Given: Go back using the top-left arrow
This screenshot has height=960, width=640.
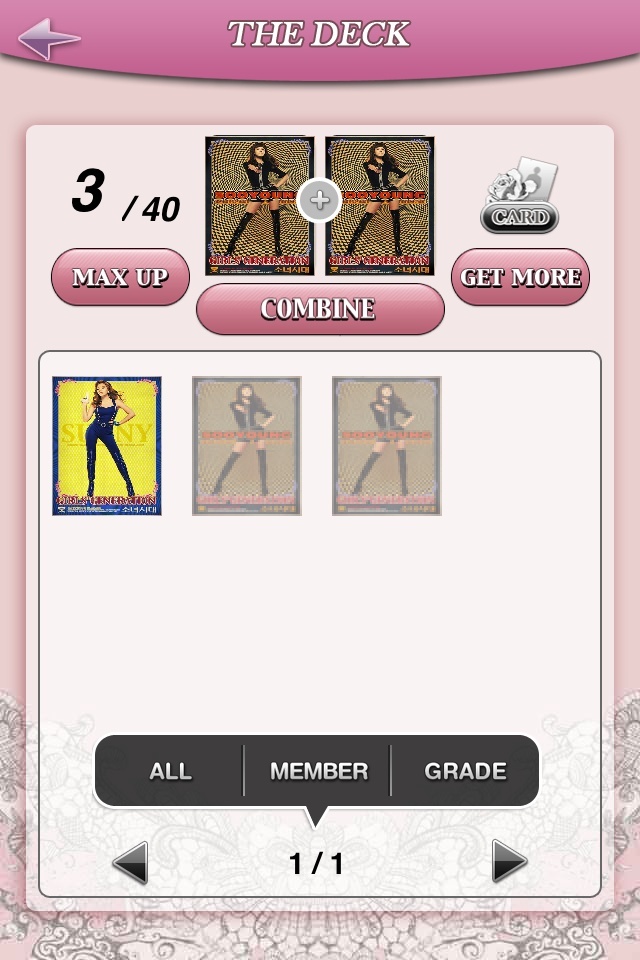Looking at the screenshot, I should point(48,39).
